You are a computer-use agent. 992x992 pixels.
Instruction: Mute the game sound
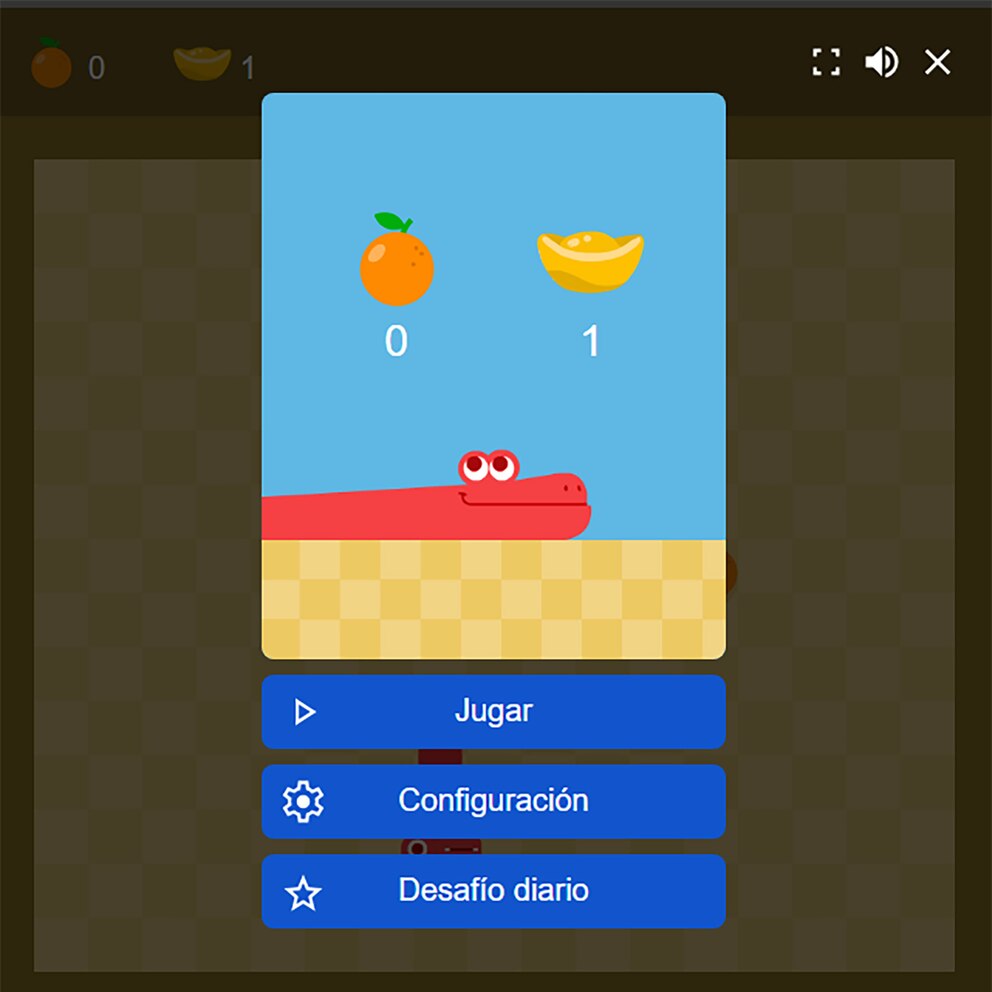881,63
